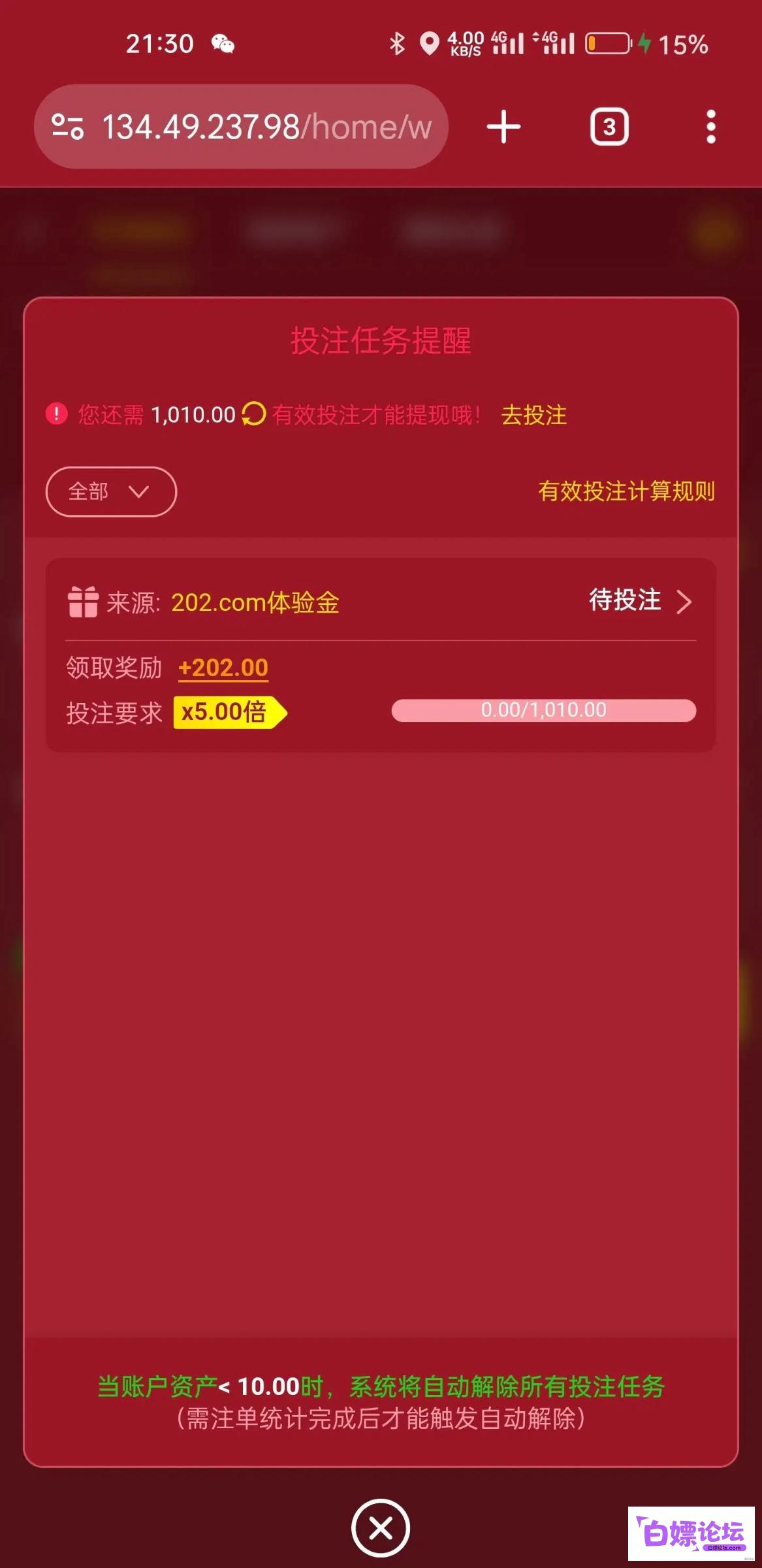The image size is (762, 1568).
Task: Open the tab switcher showing 3
Action: (609, 127)
